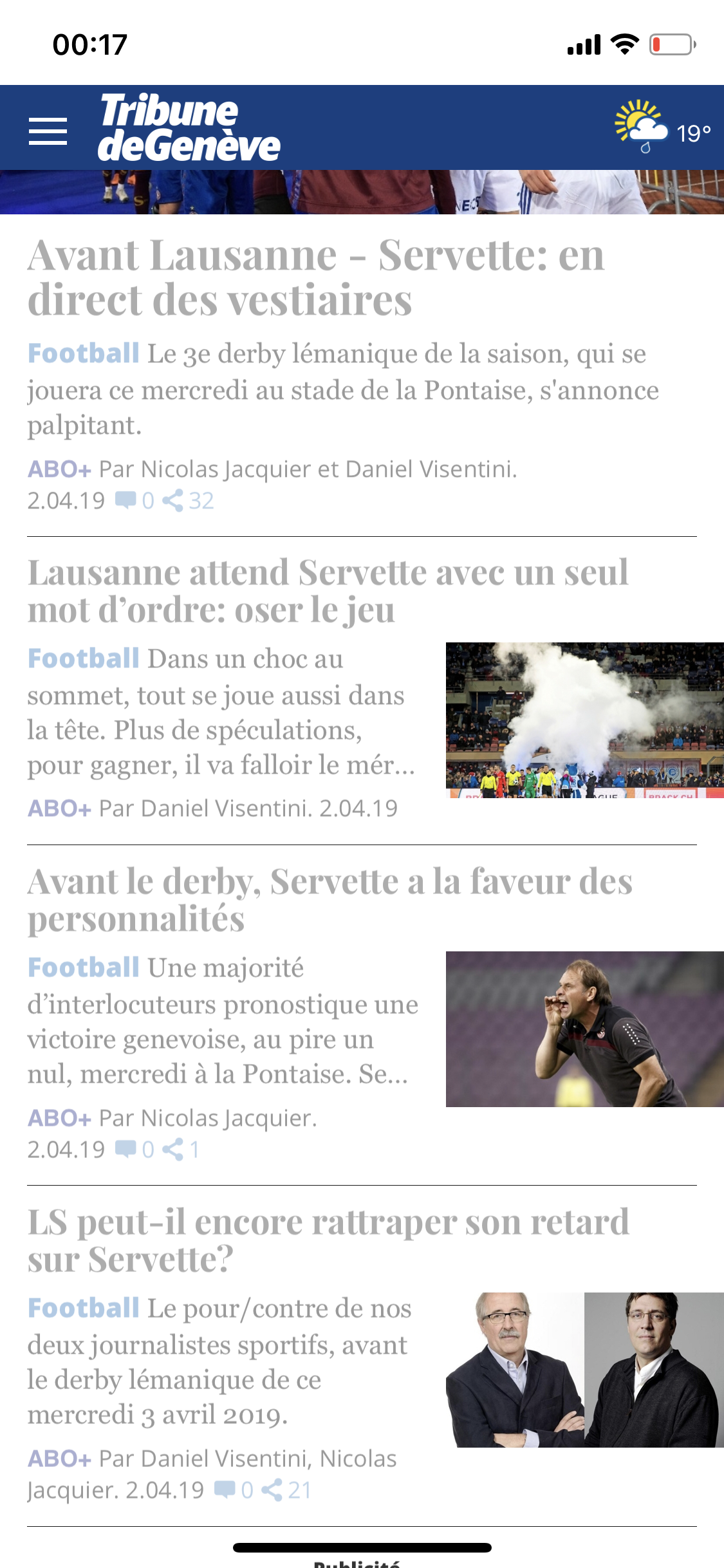Open article 'Avant Lausanne – Servette: en direct des vestiaires'
Image resolution: width=724 pixels, height=1568 pixels.
coord(315,277)
